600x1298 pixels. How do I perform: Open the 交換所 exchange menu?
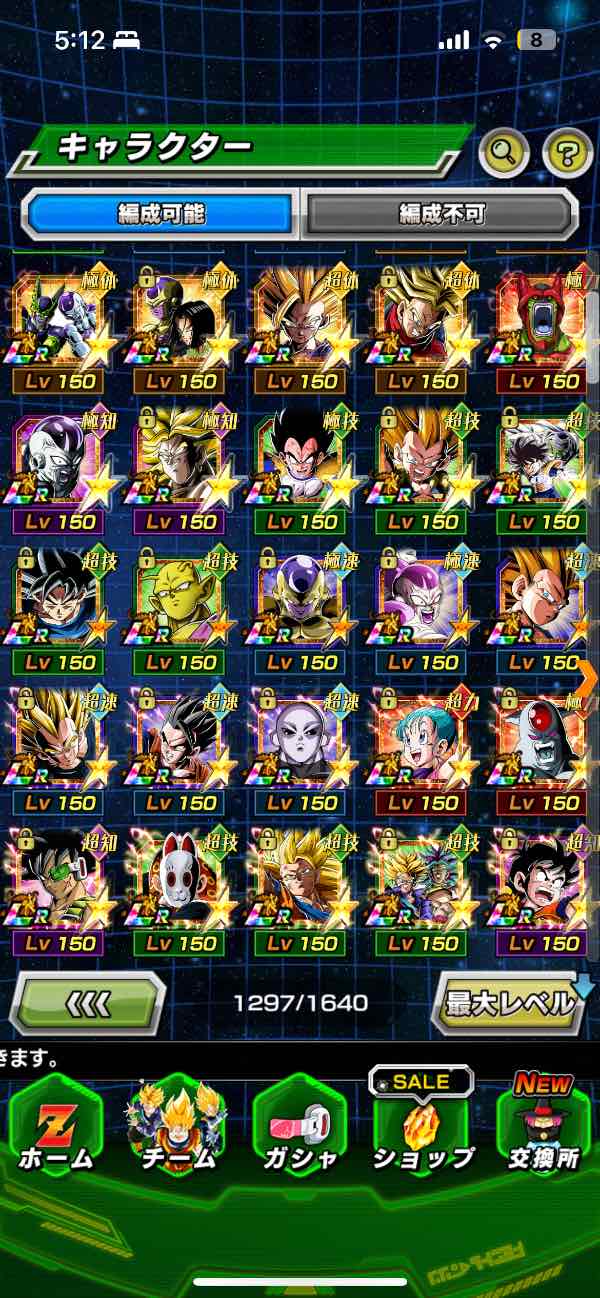tap(544, 1131)
